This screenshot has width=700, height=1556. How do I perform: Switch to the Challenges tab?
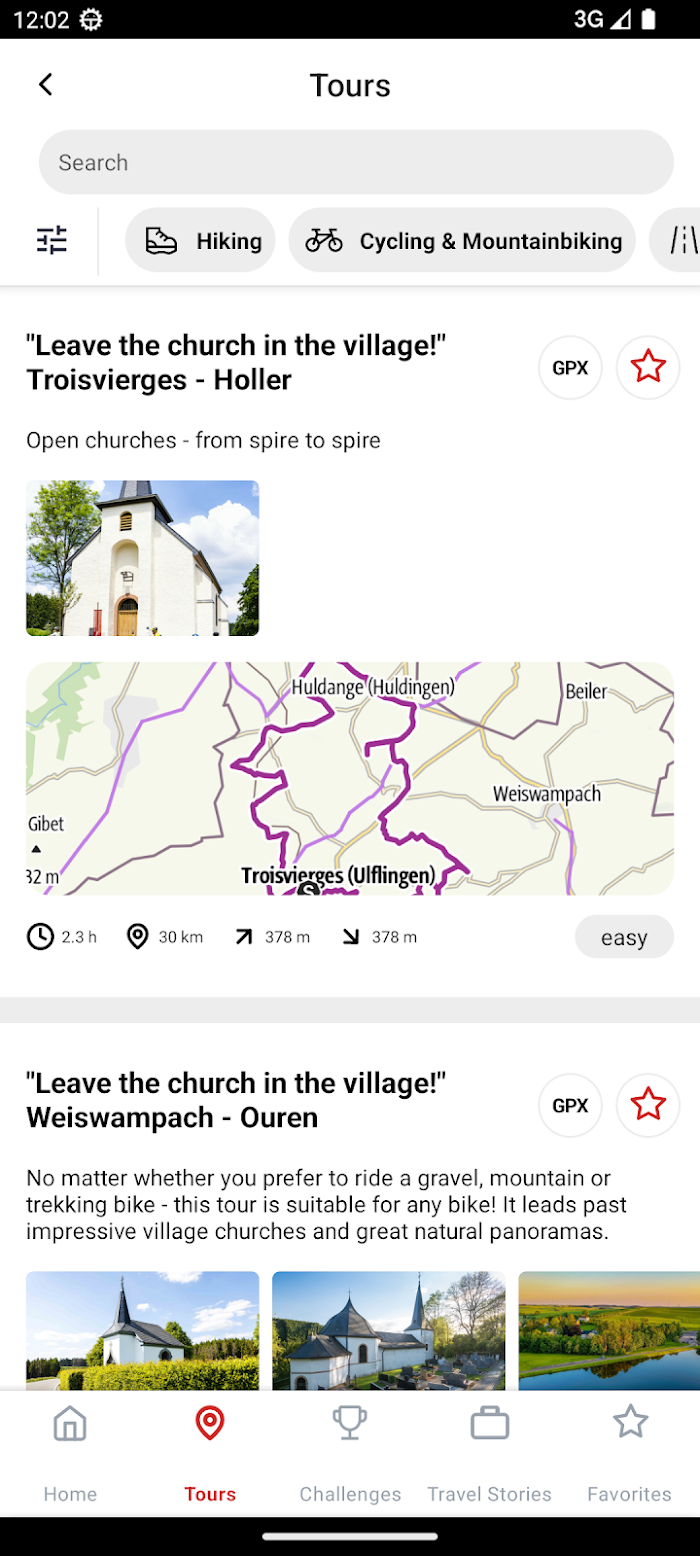tap(350, 1451)
